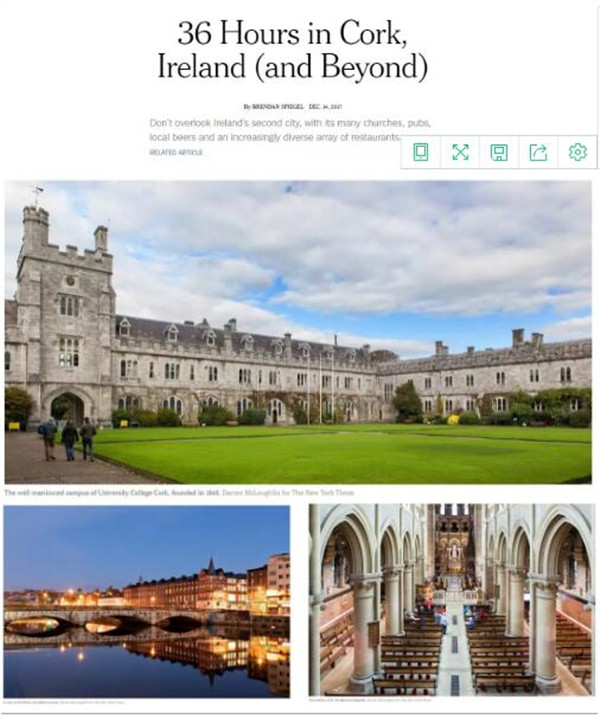Open the church interior photo
Screen dimensions: 600x719
coord(451,600)
